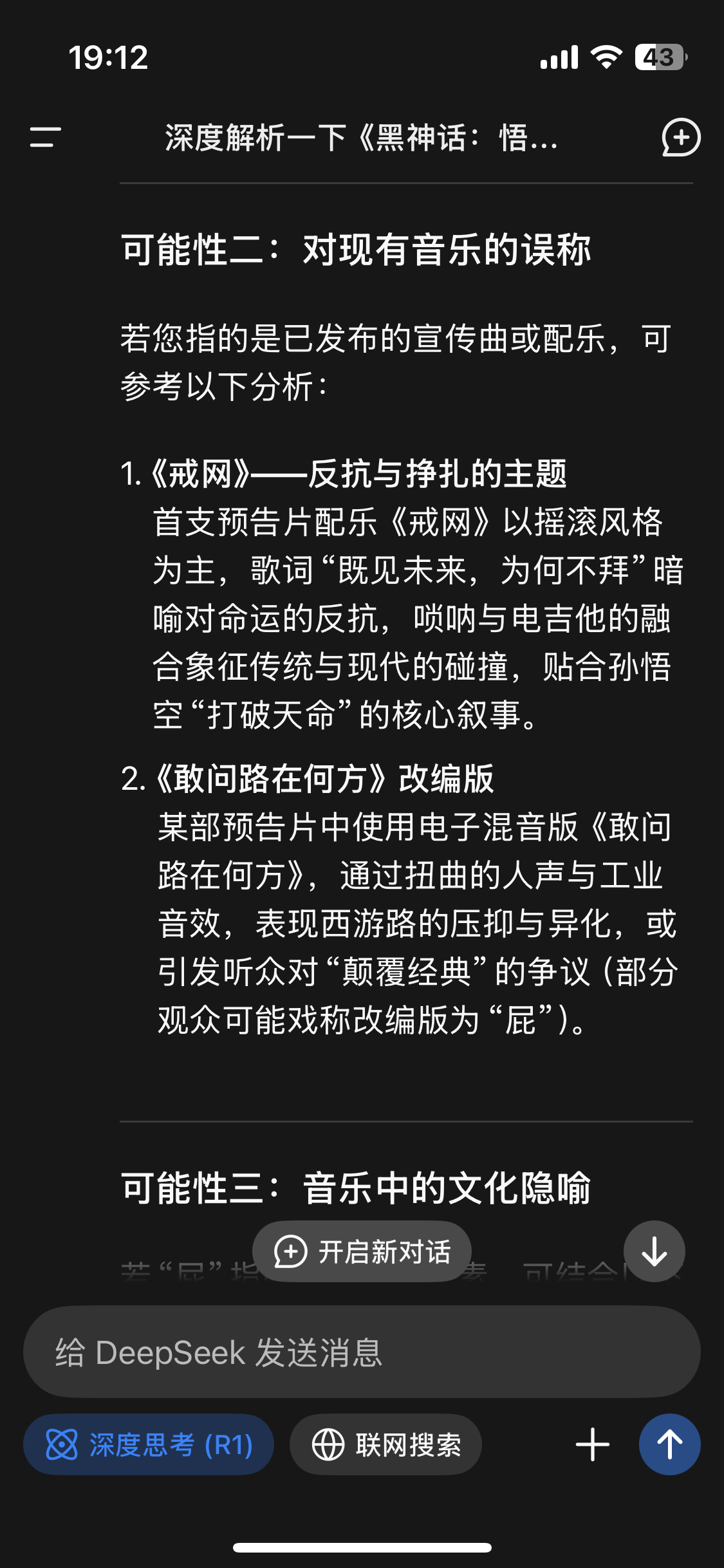Open the plus attachment menu
Image resolution: width=724 pixels, height=1568 pixels.
click(592, 1444)
